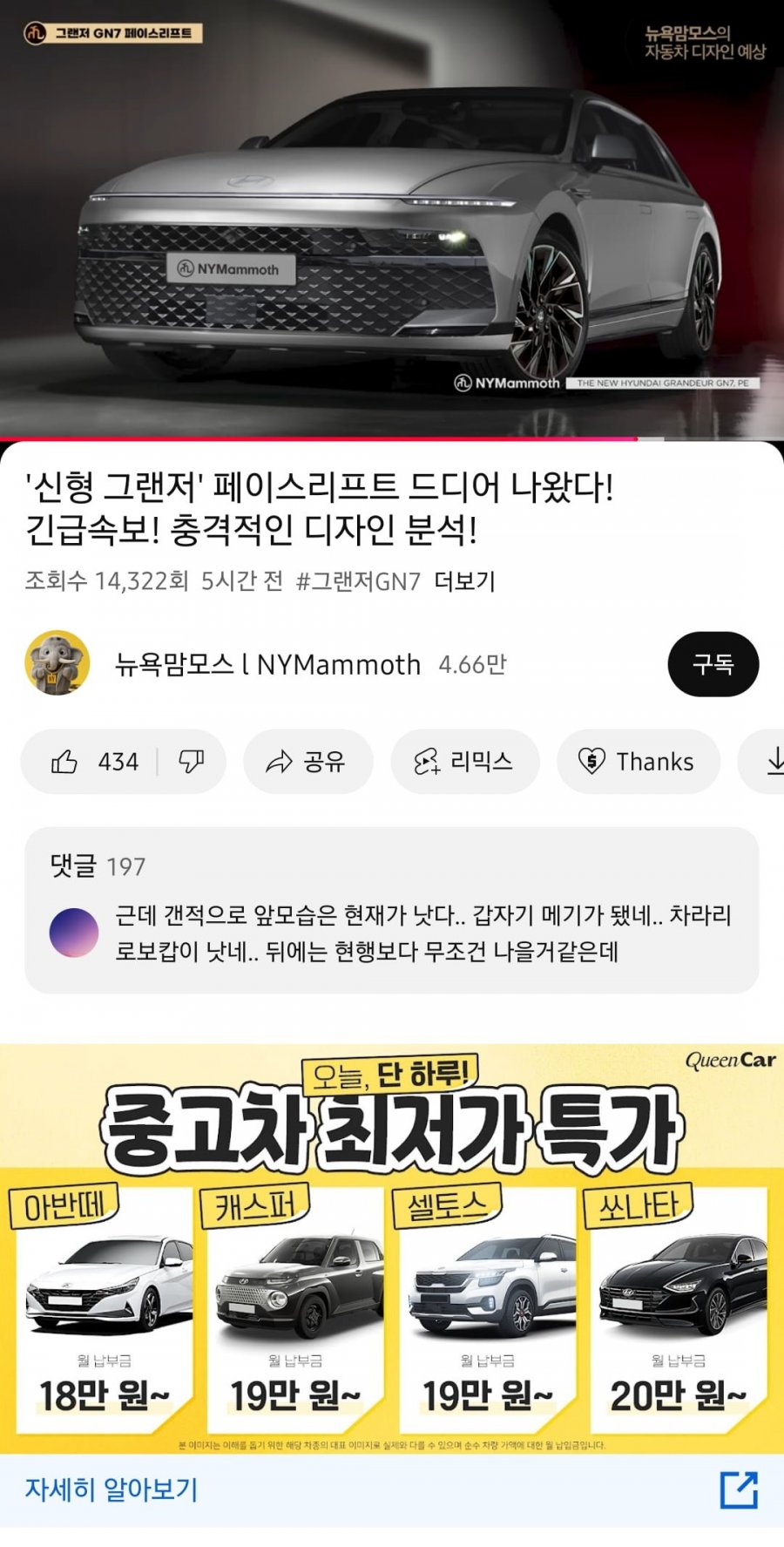Tap the video player to show controls
The width and height of the screenshot is (784, 1547).
point(392,218)
